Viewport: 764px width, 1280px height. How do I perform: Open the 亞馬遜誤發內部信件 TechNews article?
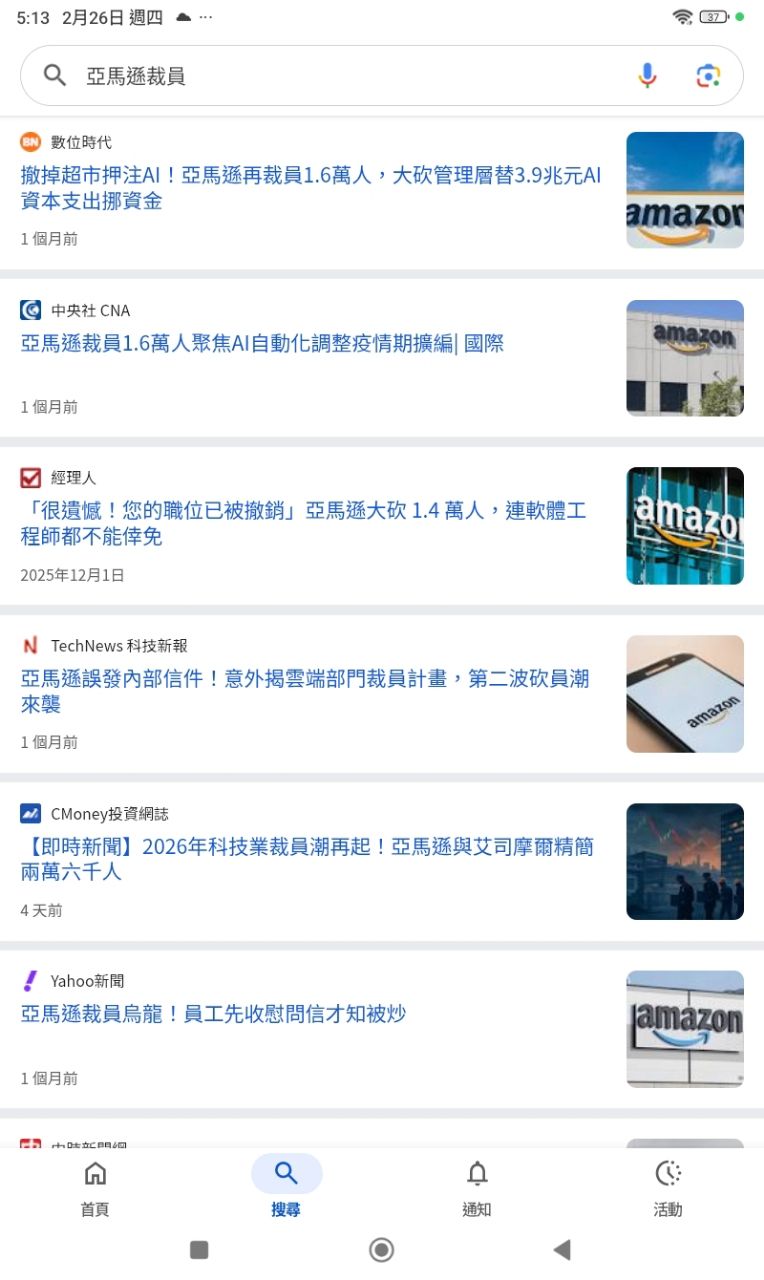305,691
